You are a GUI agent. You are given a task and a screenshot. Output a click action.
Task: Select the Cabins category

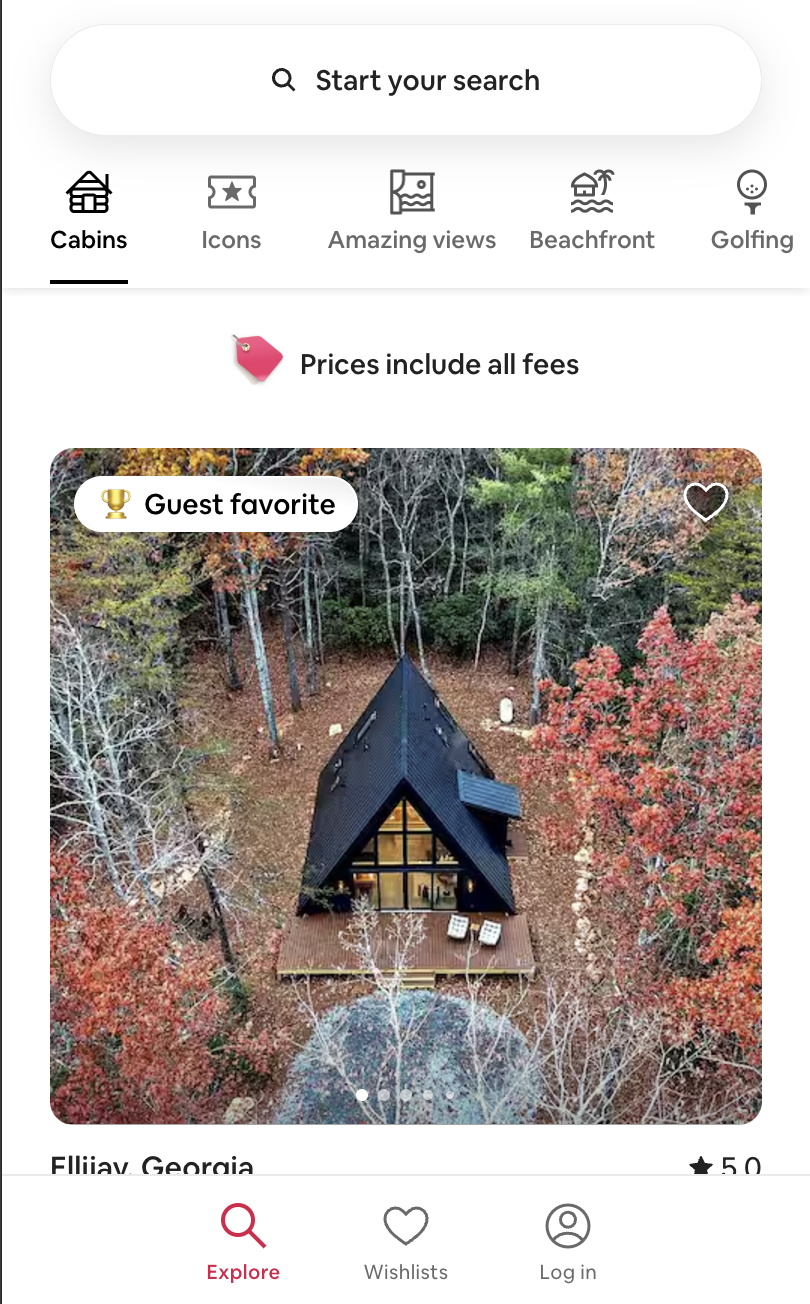[x=89, y=213]
